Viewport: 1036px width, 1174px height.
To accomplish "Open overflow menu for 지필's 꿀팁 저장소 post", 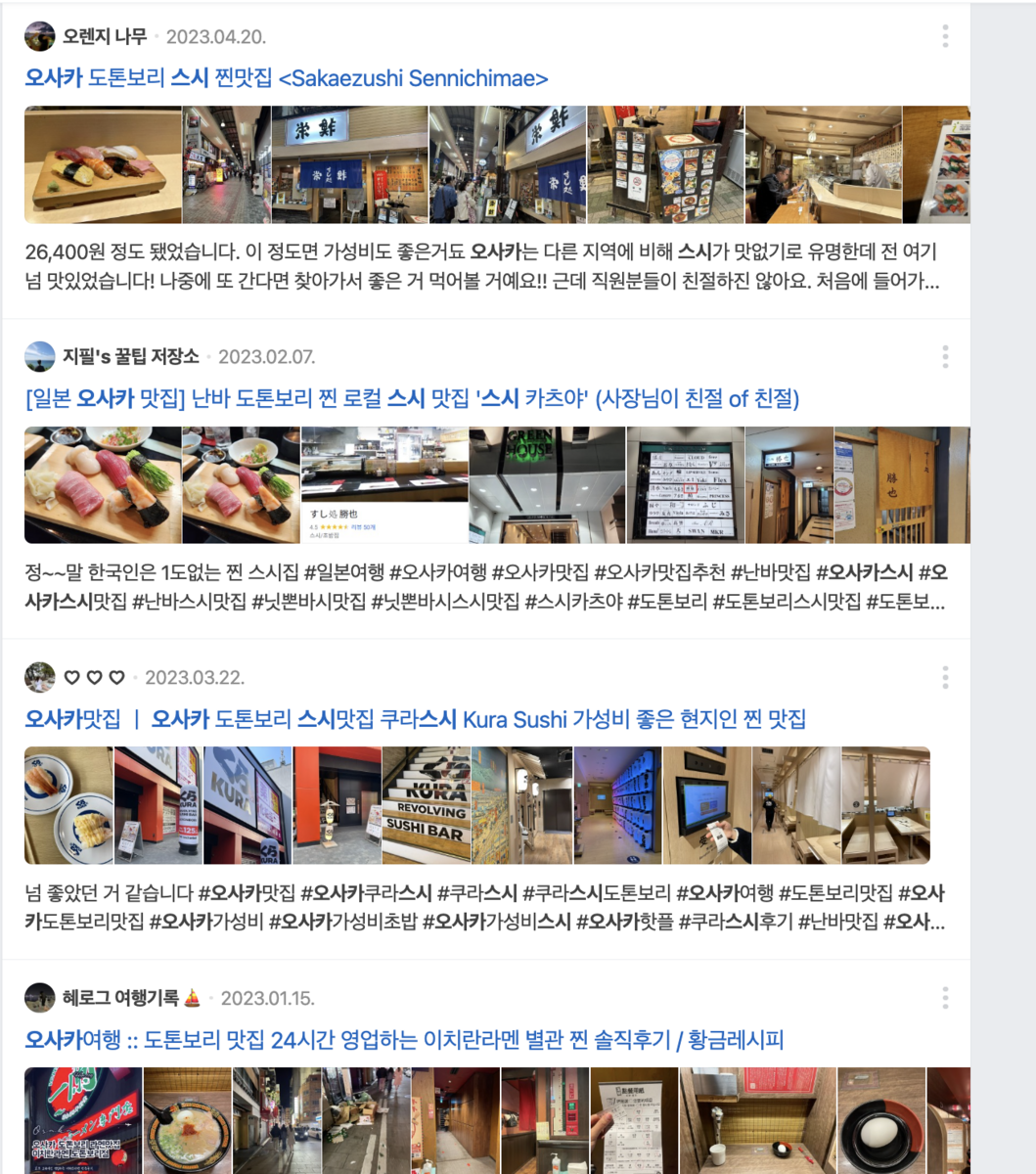I will tap(945, 357).
